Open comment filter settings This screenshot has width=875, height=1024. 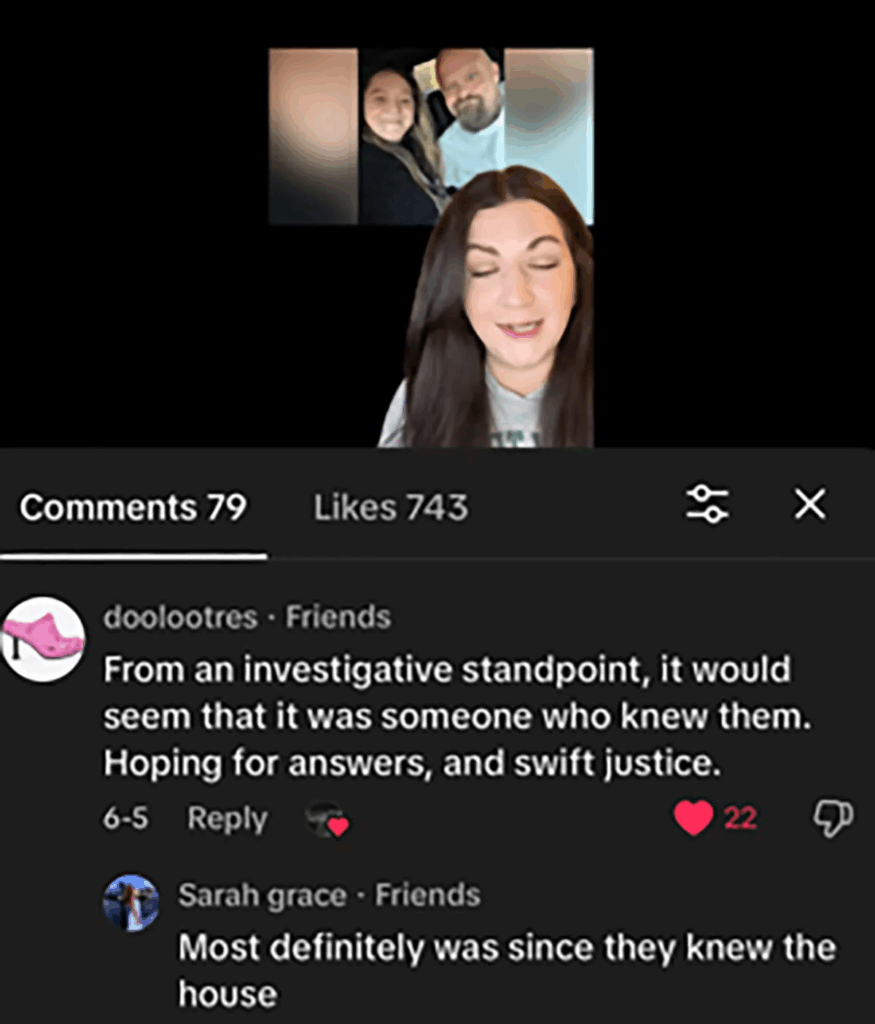point(708,505)
